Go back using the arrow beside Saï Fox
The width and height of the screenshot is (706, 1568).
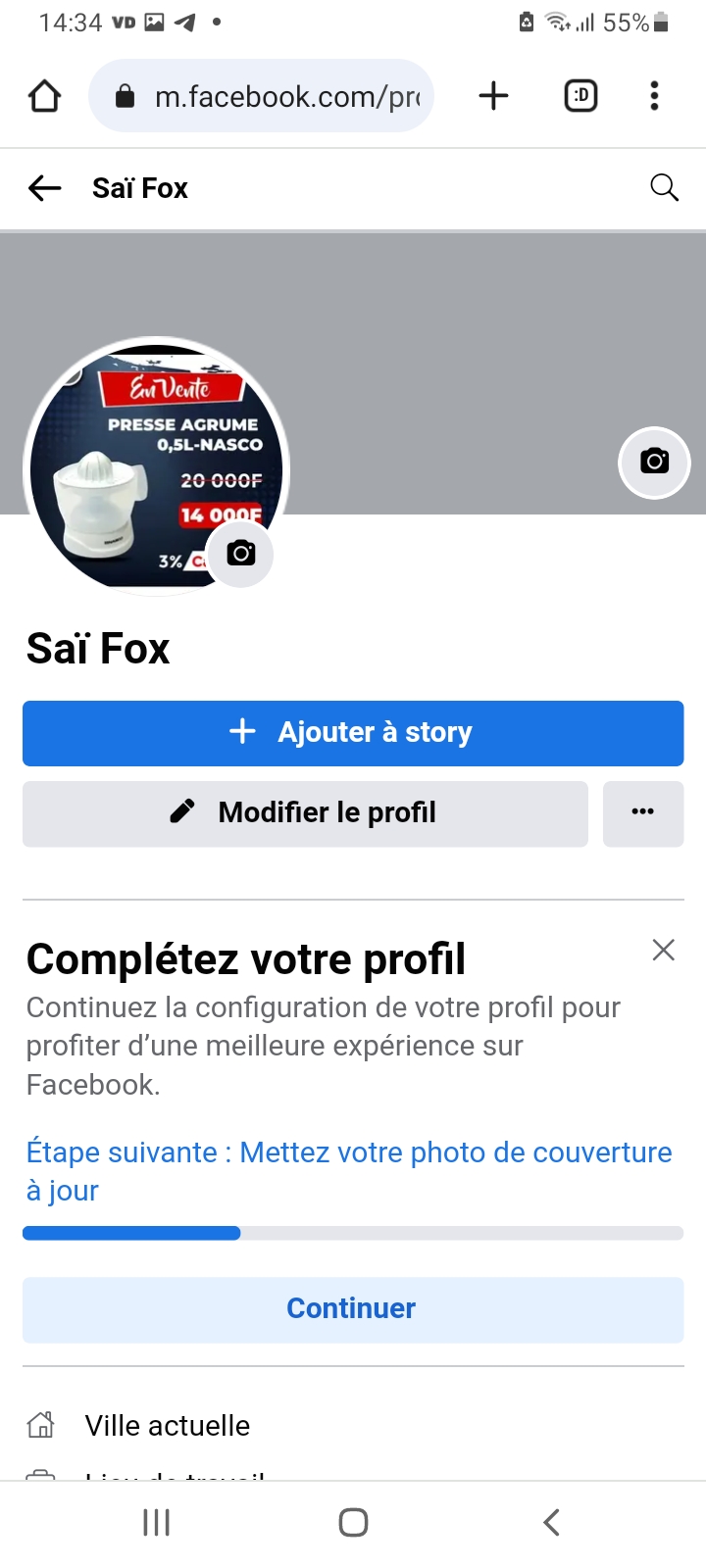[45, 187]
